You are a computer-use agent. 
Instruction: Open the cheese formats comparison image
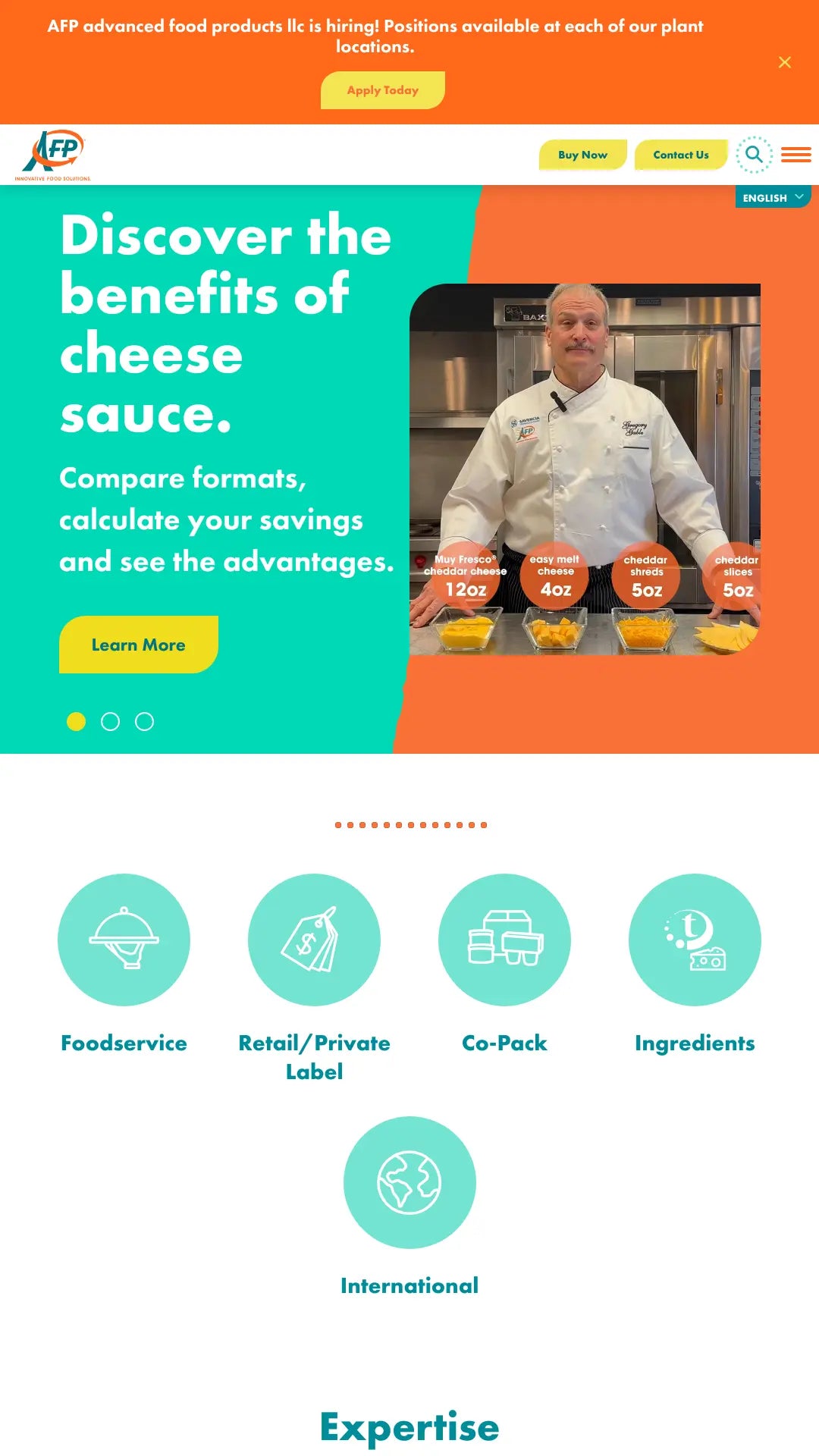[585, 469]
